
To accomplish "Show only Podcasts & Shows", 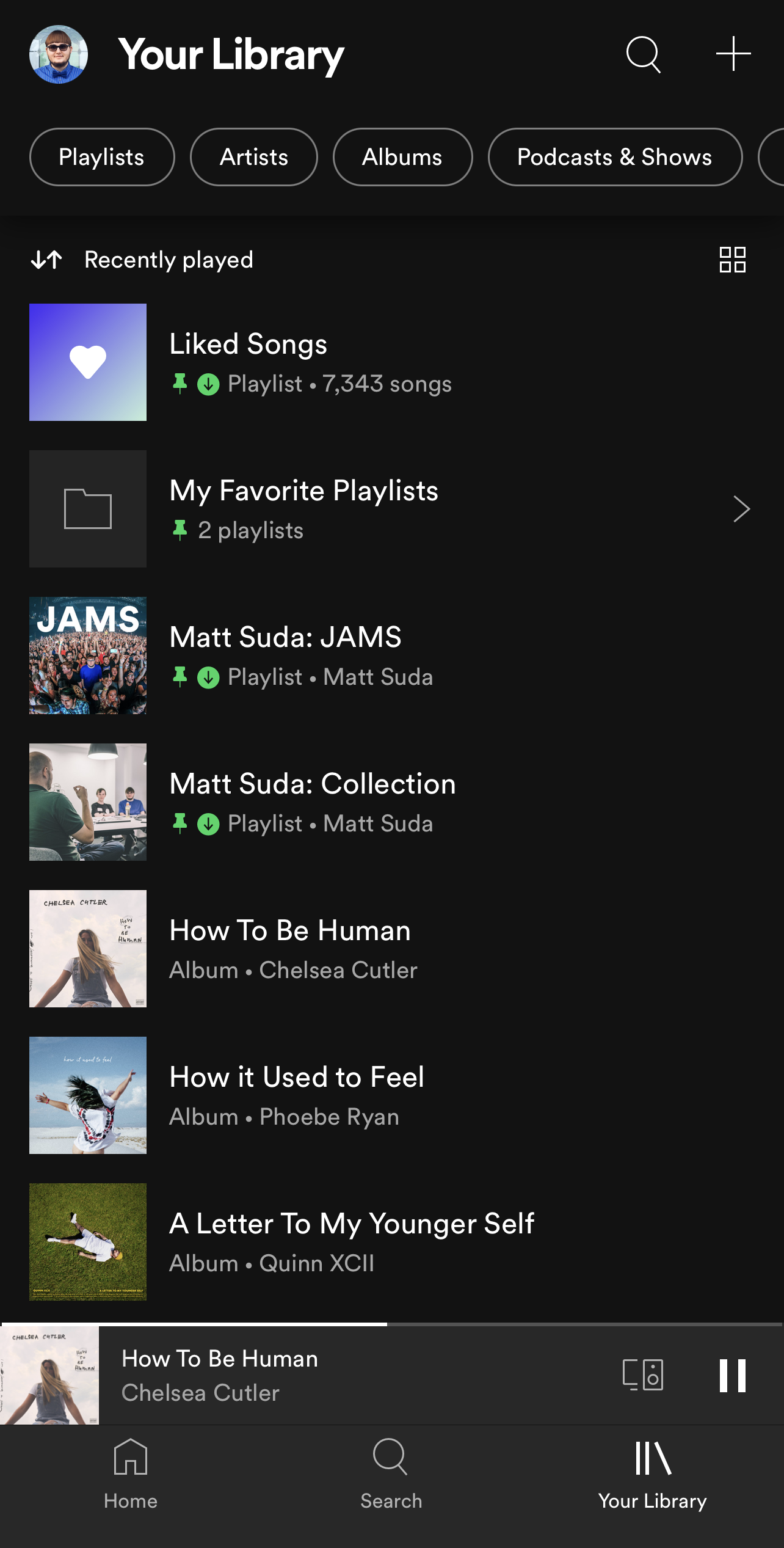I will 615,157.
